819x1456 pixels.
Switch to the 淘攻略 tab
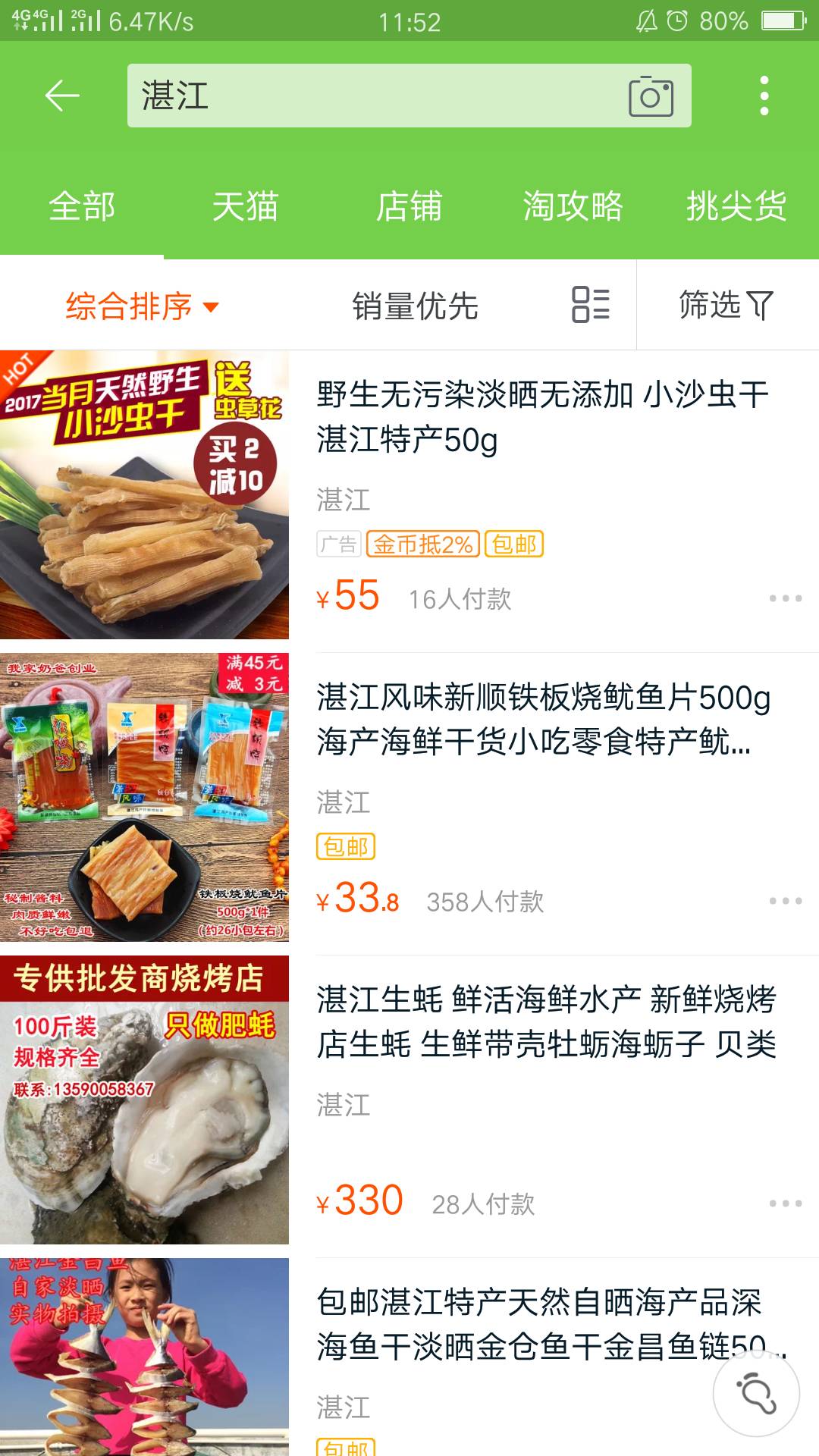pyautogui.click(x=573, y=206)
